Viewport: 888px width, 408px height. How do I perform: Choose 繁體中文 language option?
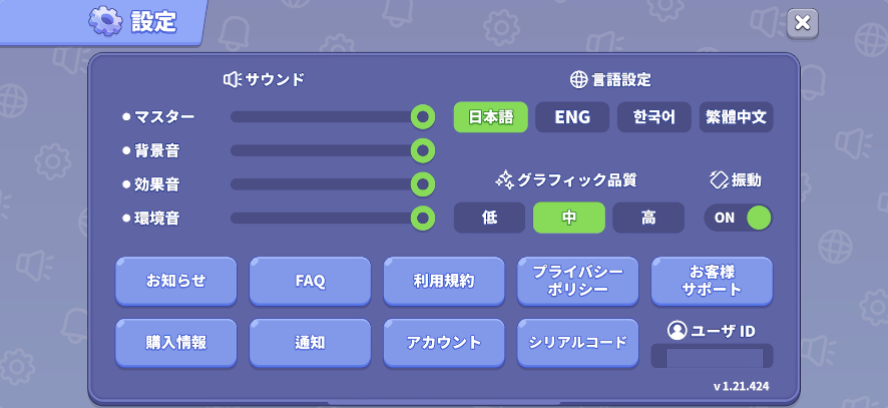pyautogui.click(x=735, y=117)
